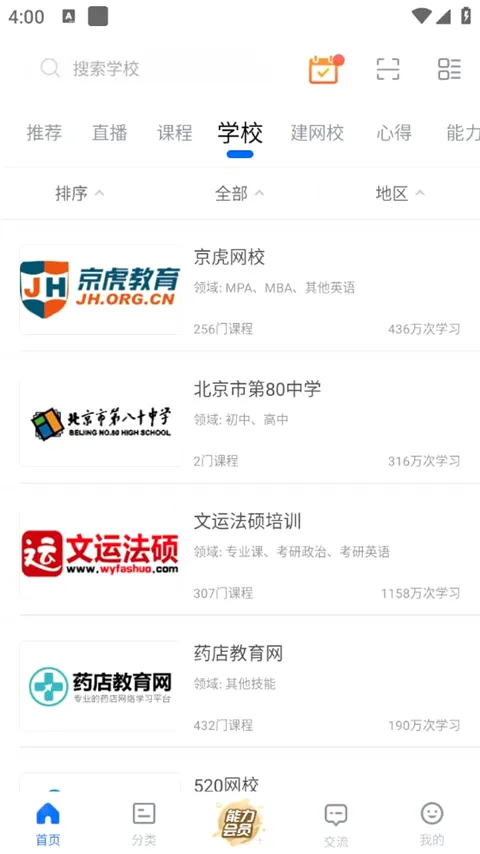Open the 京虎网校 school entry

[240, 290]
